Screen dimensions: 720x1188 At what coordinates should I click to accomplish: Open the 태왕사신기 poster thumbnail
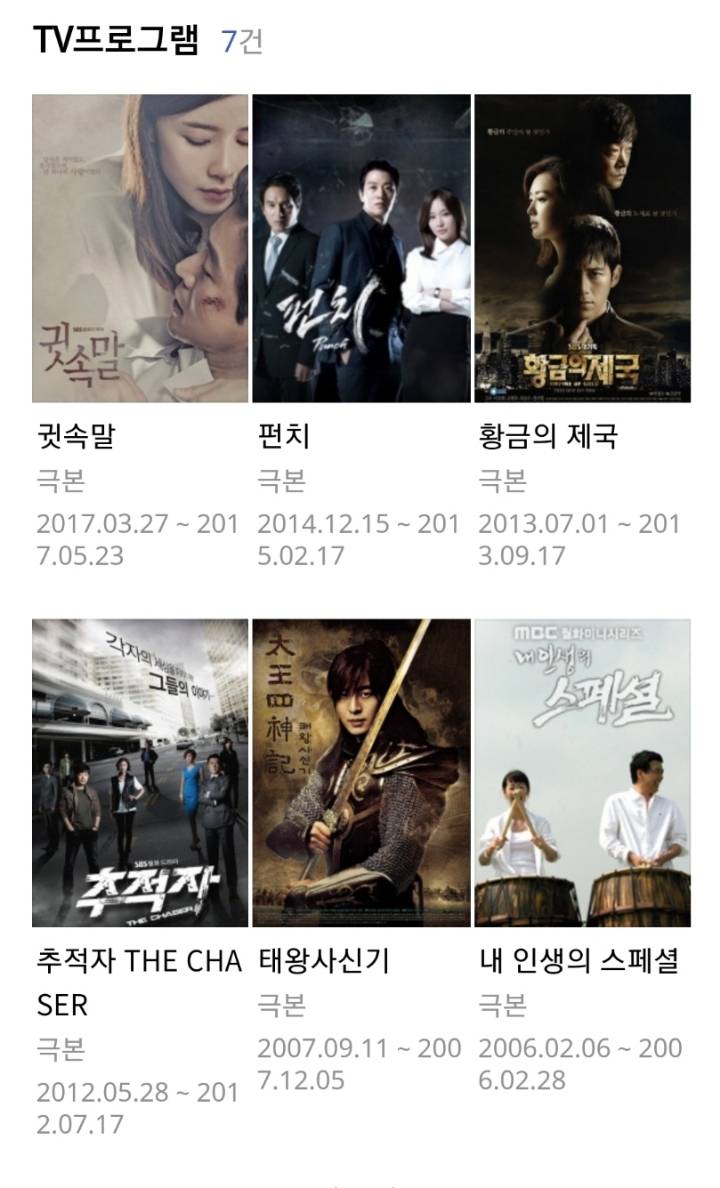click(x=360, y=773)
